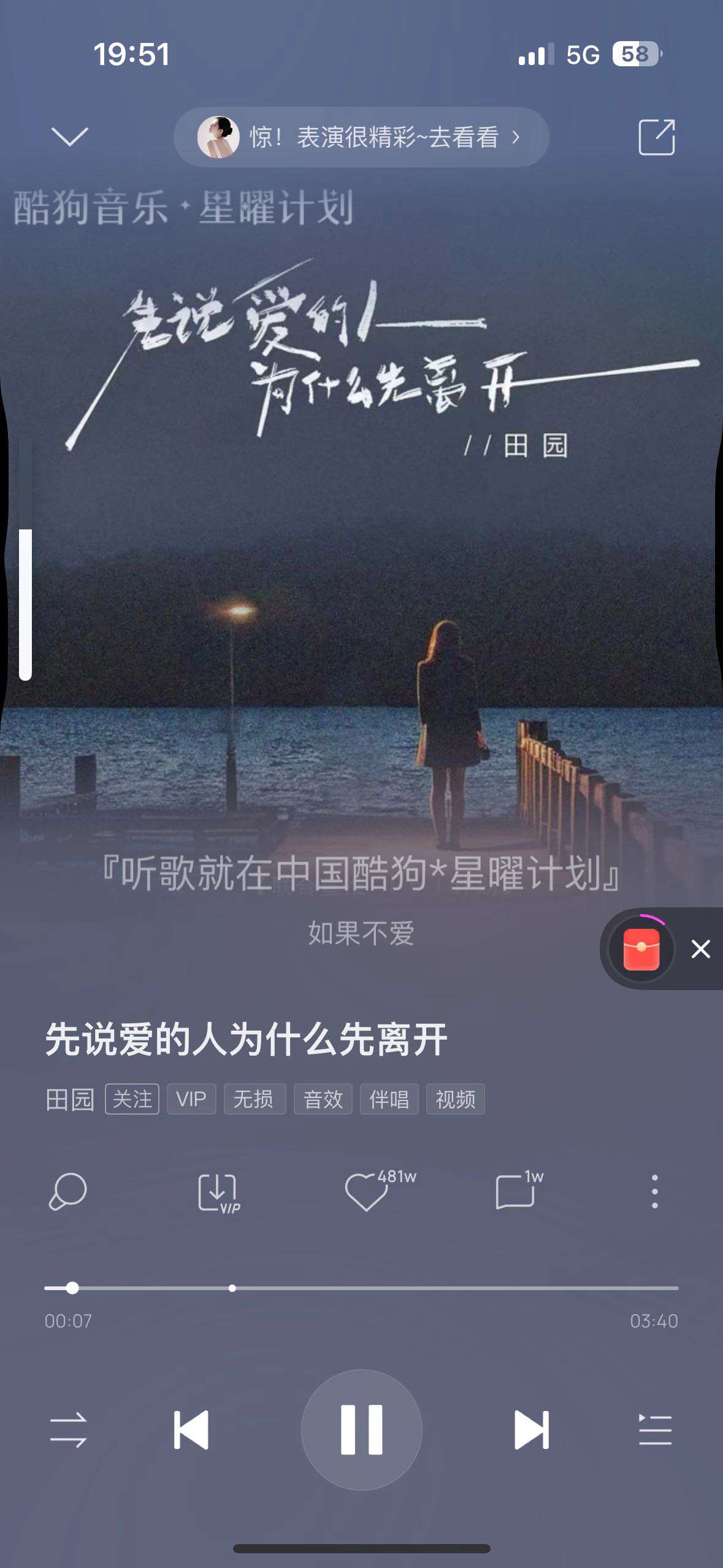The height and width of the screenshot is (1568, 723).
Task: Skip to the previous track
Action: tap(191, 1430)
